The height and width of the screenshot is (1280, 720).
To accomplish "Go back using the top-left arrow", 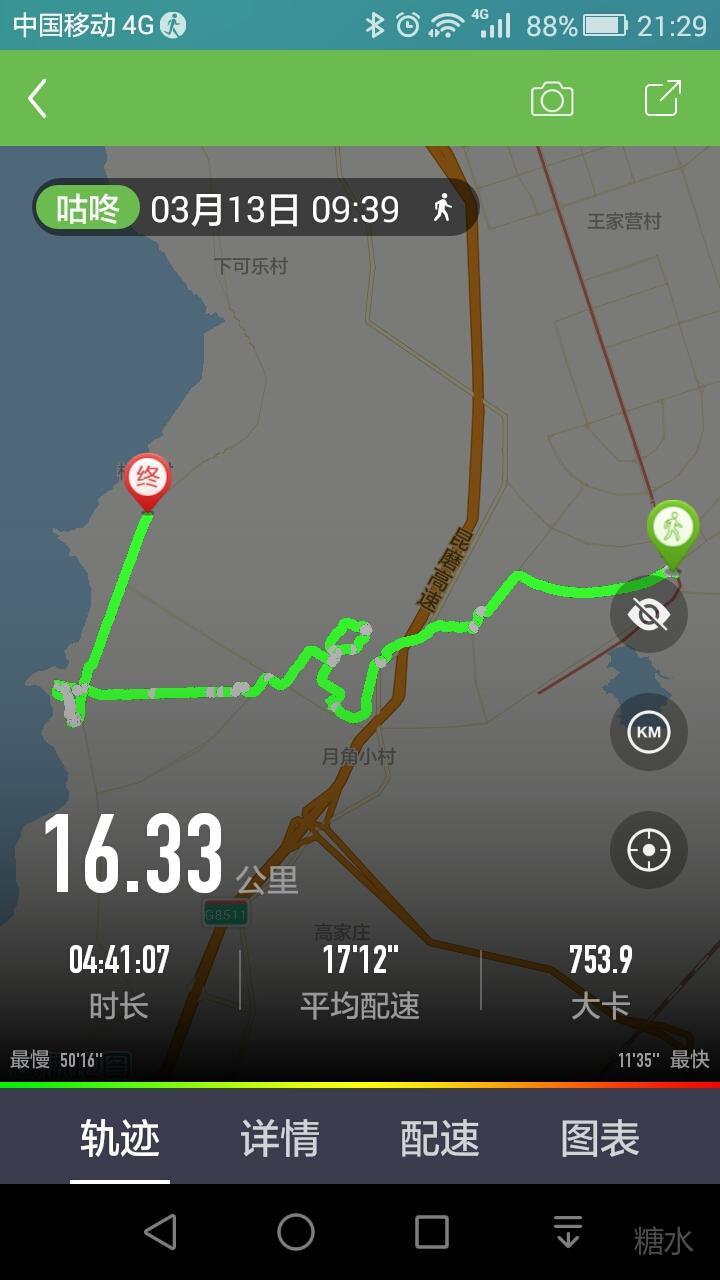I will coord(38,99).
